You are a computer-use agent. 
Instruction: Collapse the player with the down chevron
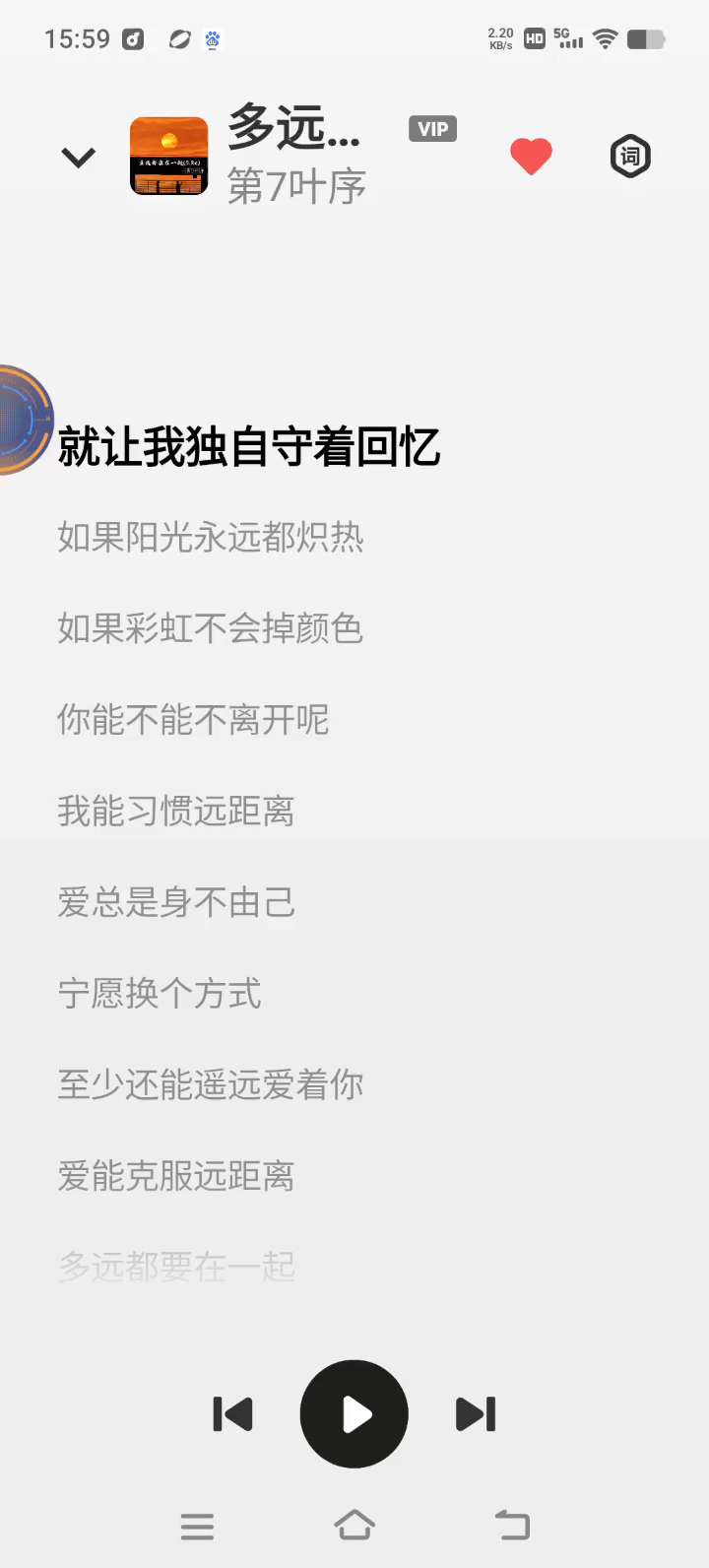78,157
